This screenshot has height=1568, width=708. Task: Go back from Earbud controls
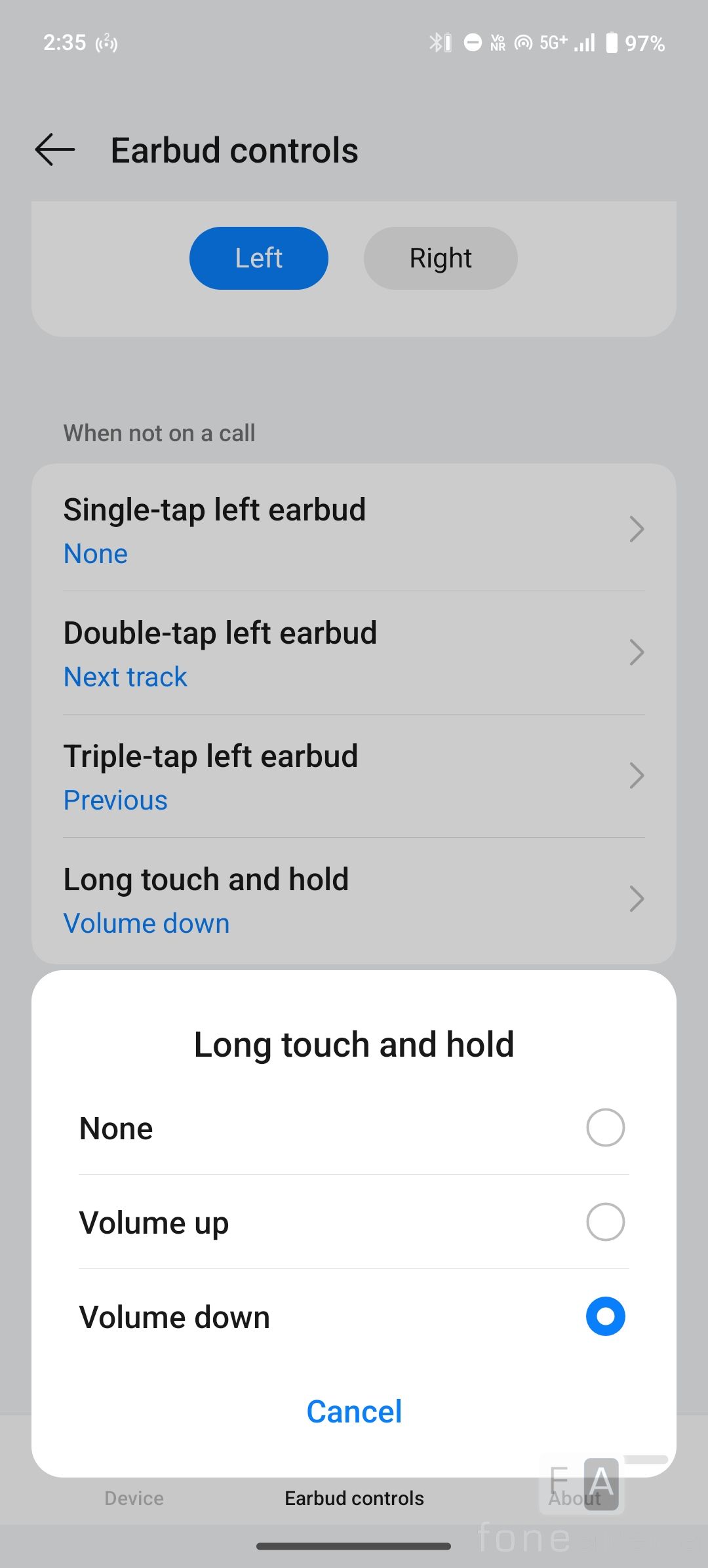pyautogui.click(x=55, y=150)
